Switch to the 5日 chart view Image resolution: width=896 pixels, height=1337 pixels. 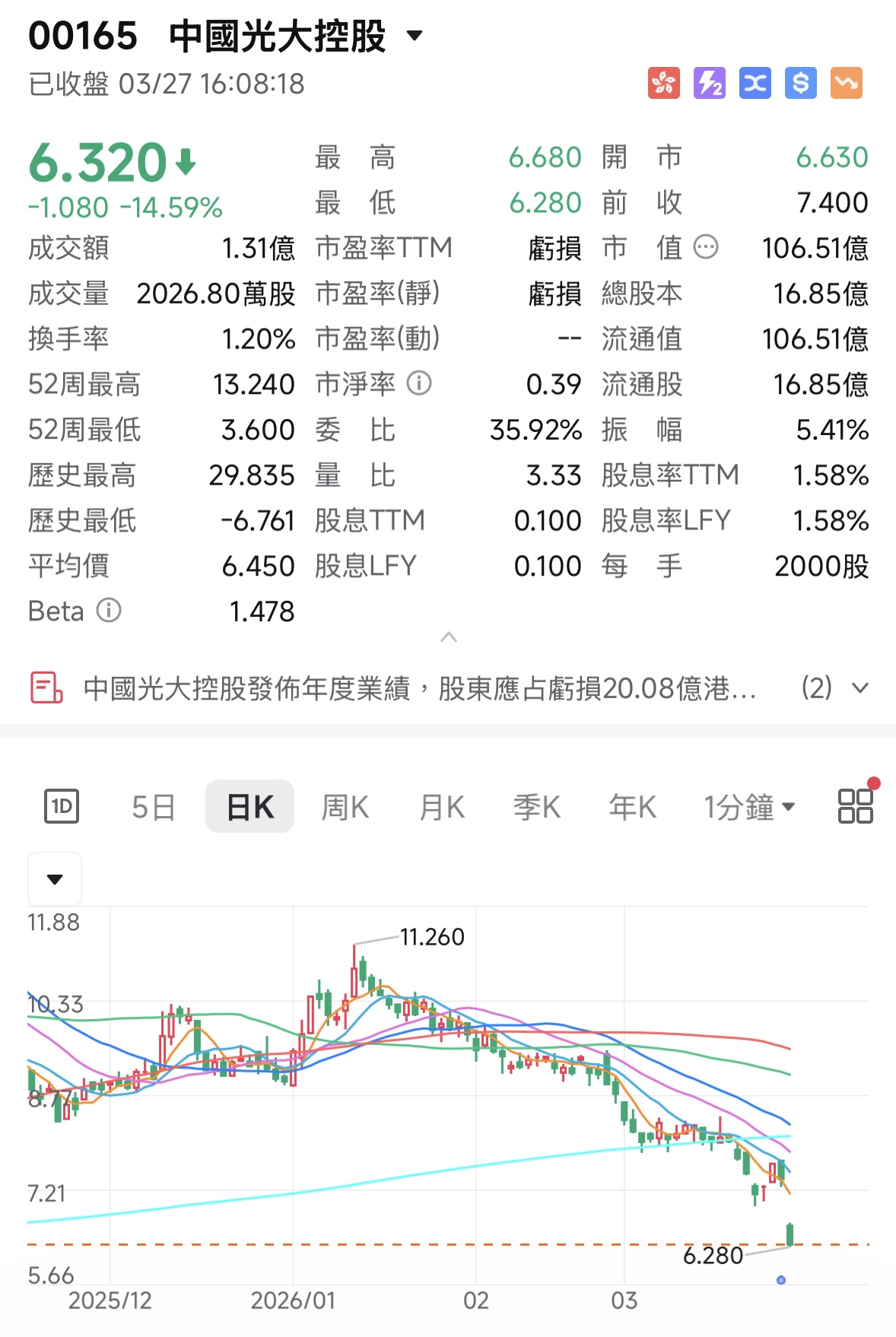(x=153, y=807)
